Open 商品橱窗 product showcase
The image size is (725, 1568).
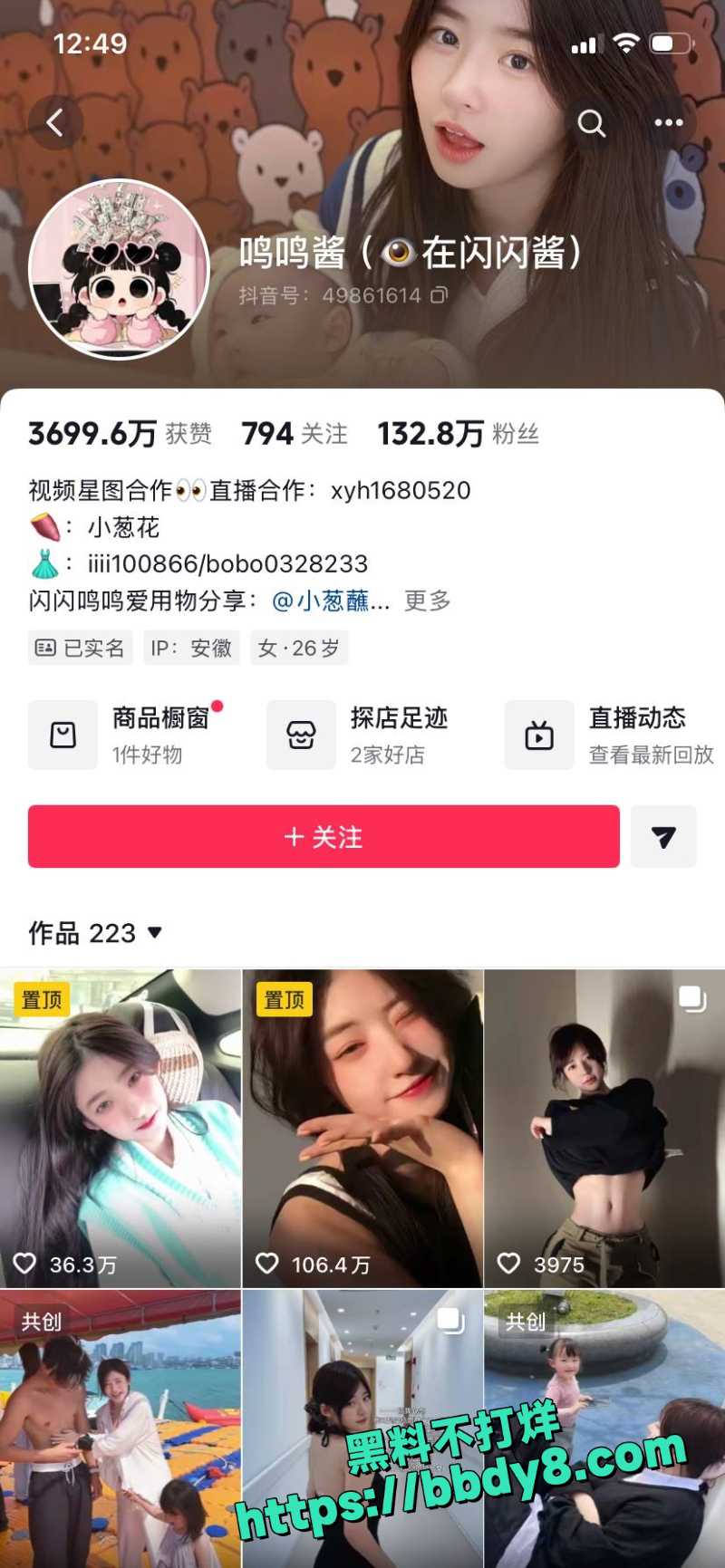(127, 735)
